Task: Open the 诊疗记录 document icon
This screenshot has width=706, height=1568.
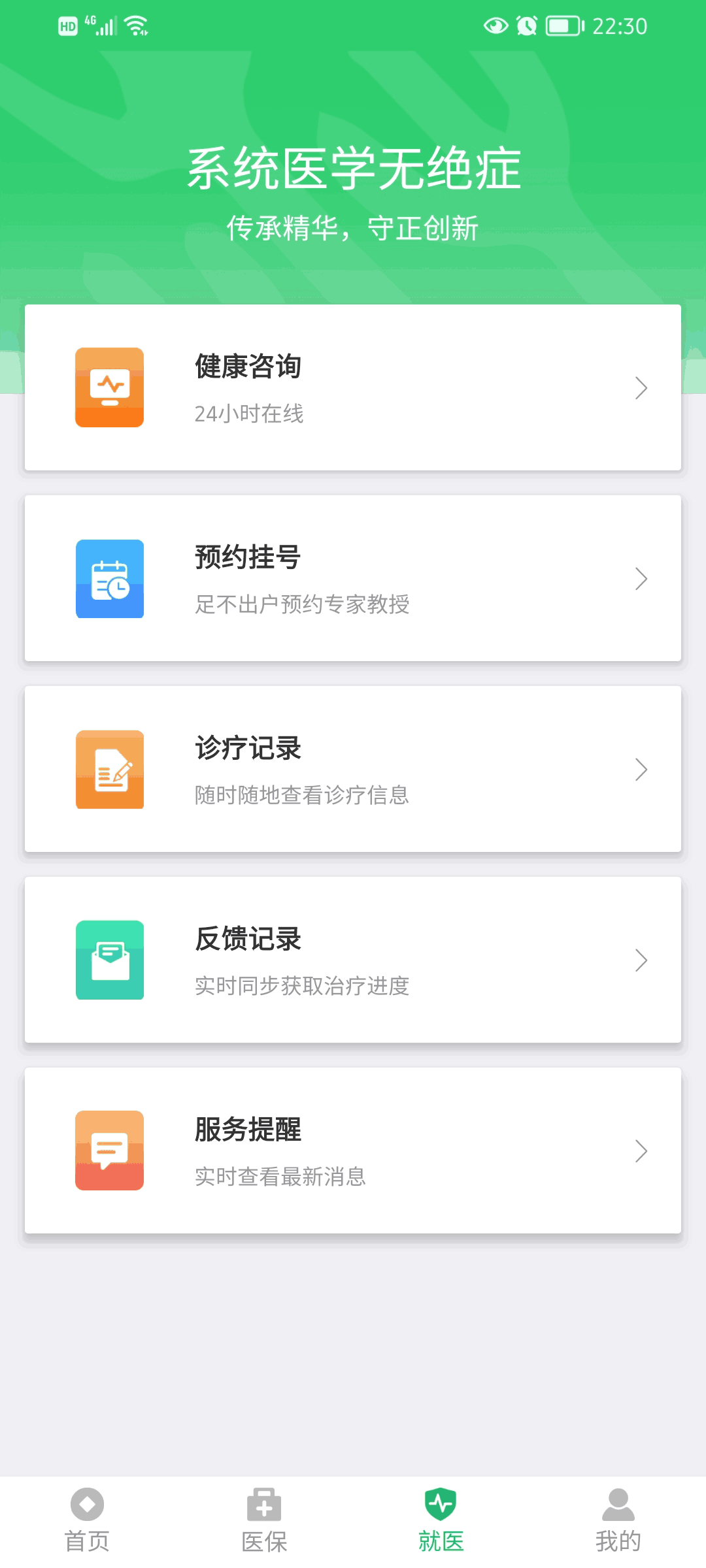Action: pos(109,770)
